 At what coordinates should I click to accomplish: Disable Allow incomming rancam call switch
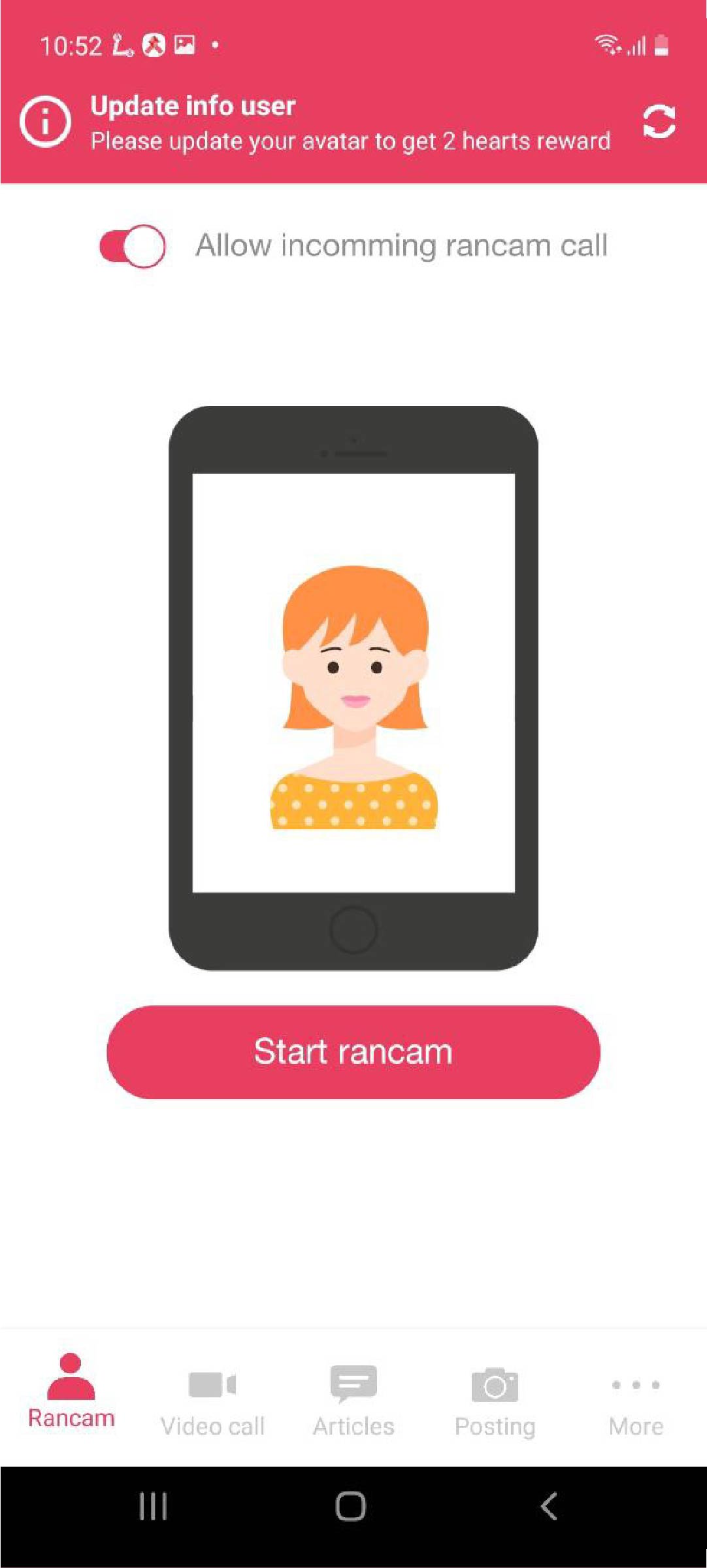[x=133, y=247]
